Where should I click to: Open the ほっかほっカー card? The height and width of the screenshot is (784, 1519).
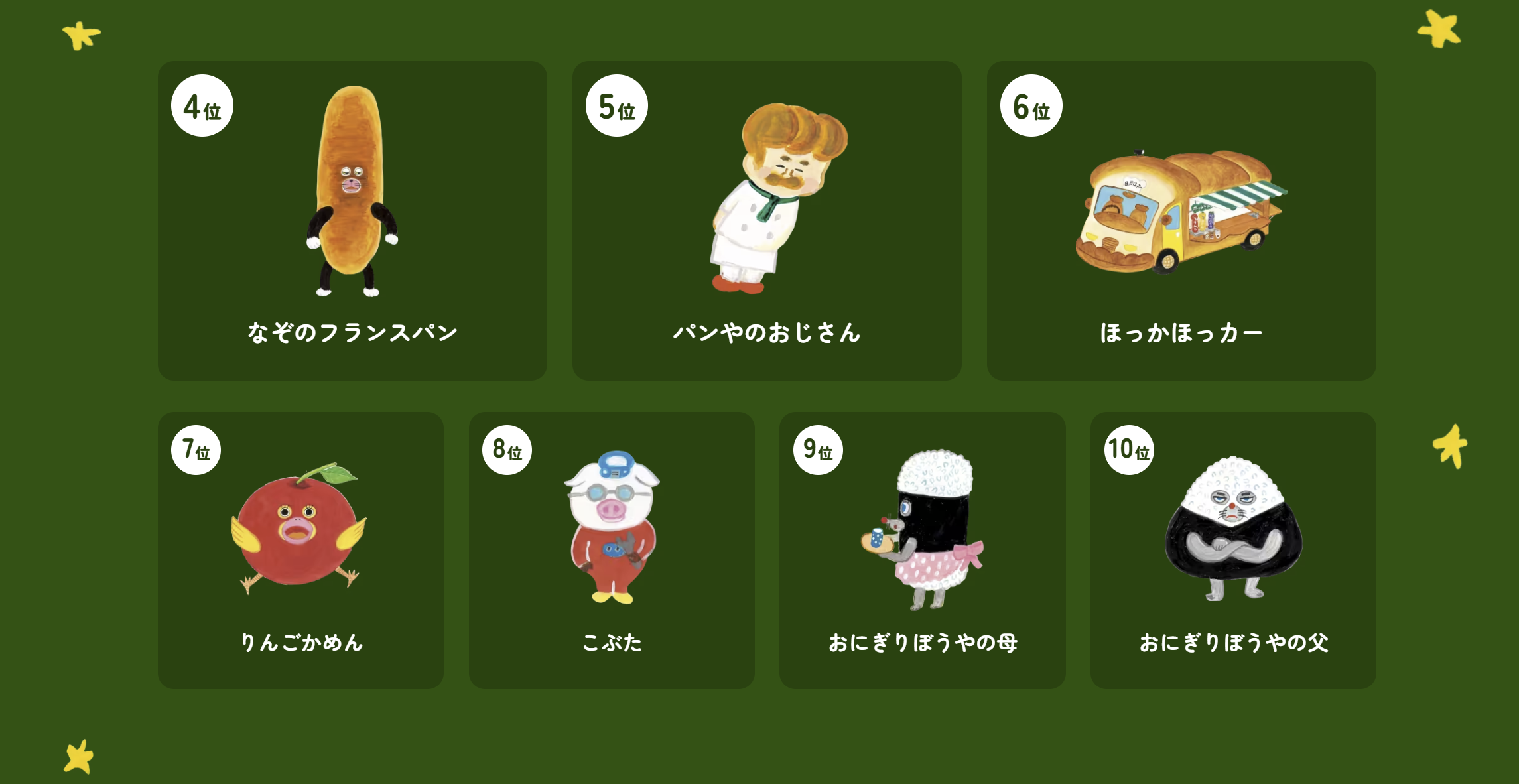[x=1181, y=221]
